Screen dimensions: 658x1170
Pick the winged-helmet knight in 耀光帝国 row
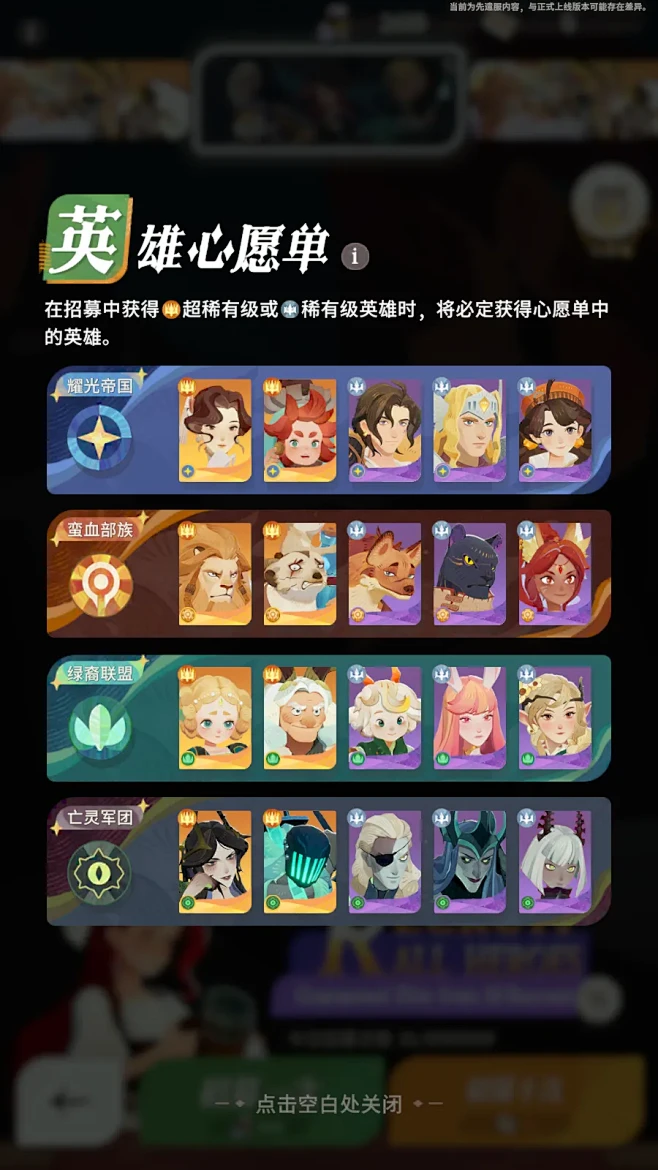(x=470, y=431)
